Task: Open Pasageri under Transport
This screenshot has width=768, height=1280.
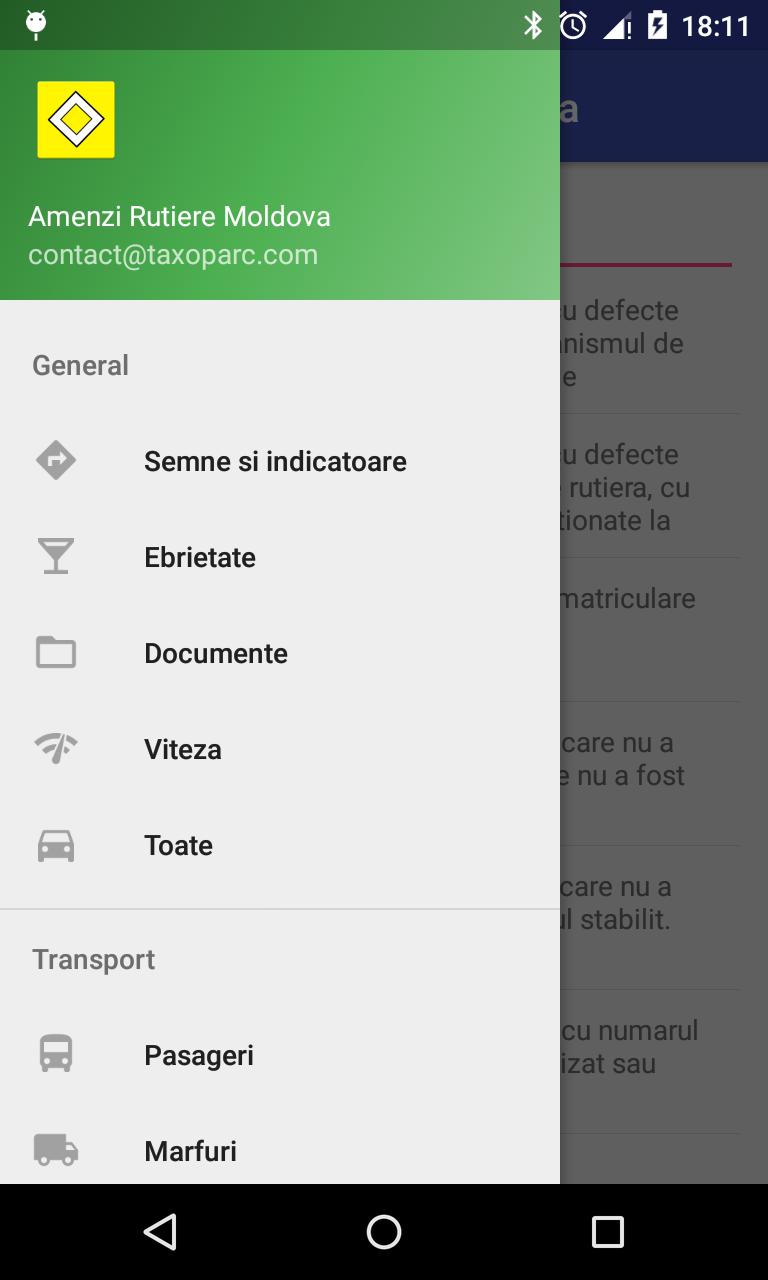Action: (199, 1055)
